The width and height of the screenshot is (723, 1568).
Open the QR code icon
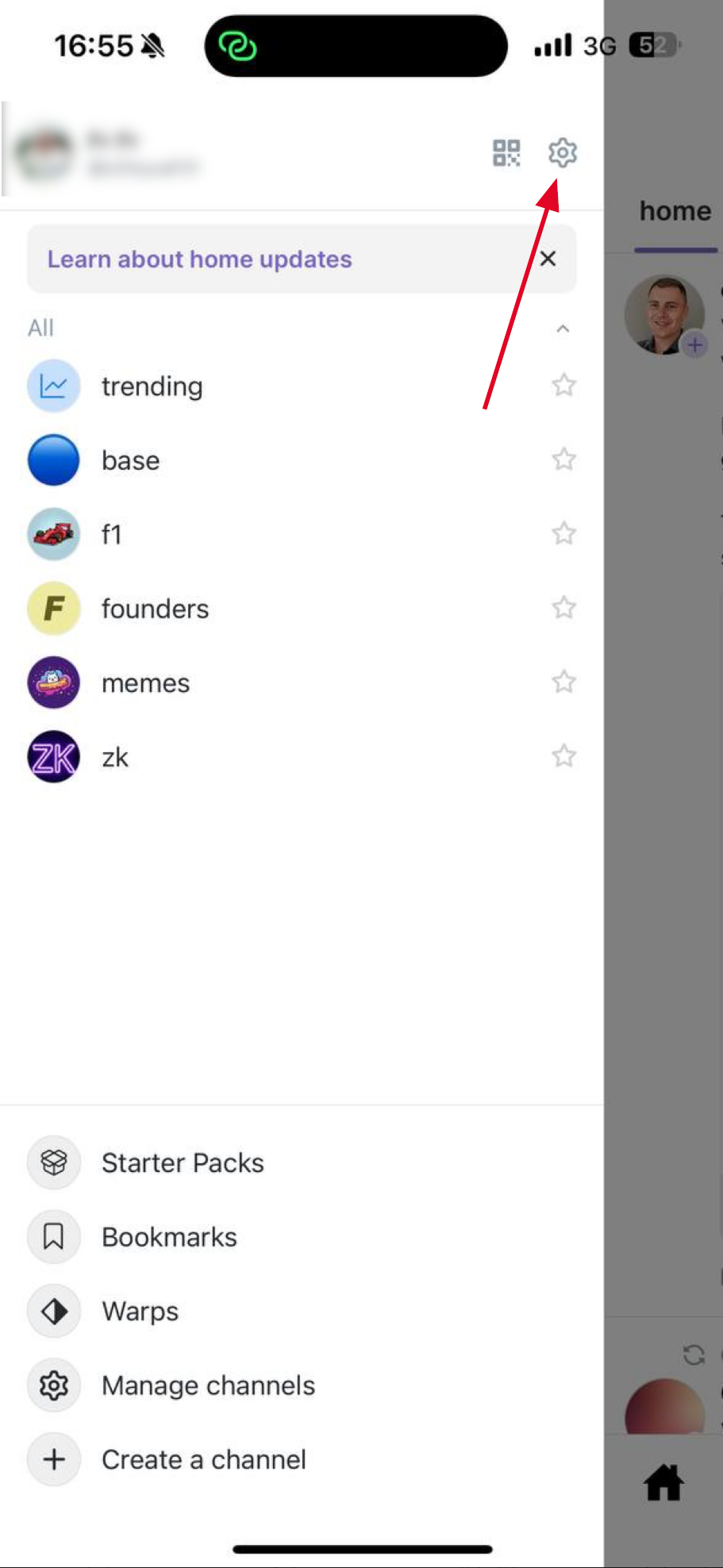click(x=506, y=152)
